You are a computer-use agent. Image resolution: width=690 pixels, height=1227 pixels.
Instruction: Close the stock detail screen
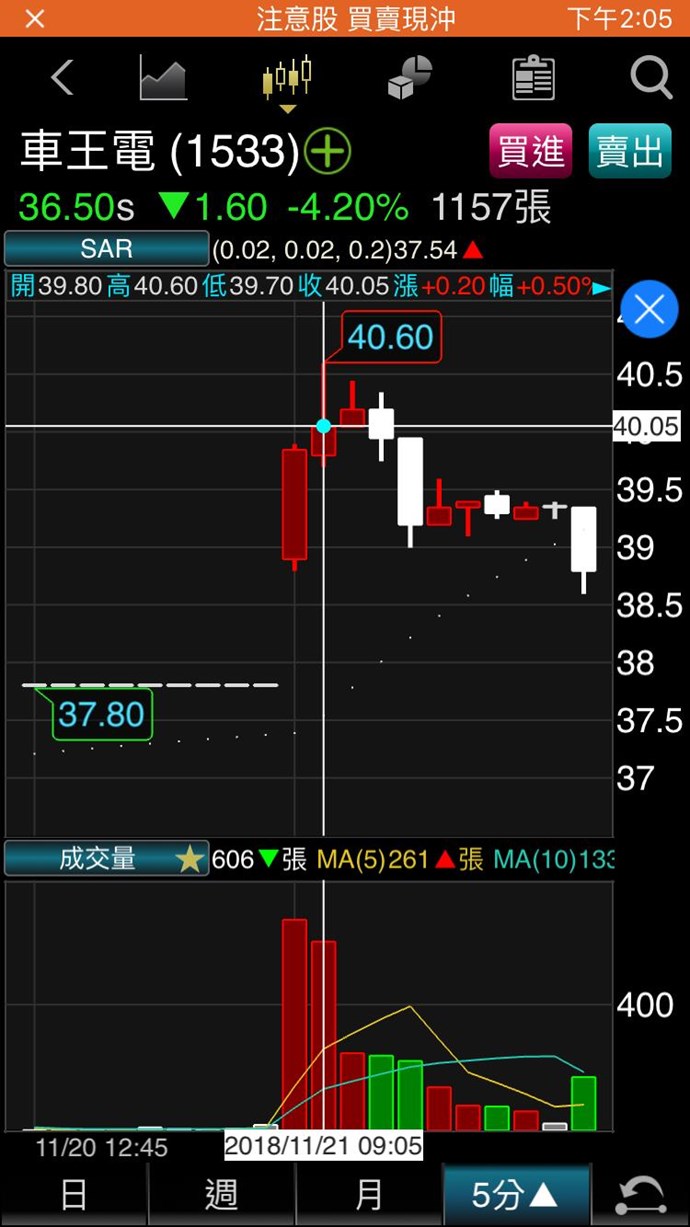pos(35,19)
